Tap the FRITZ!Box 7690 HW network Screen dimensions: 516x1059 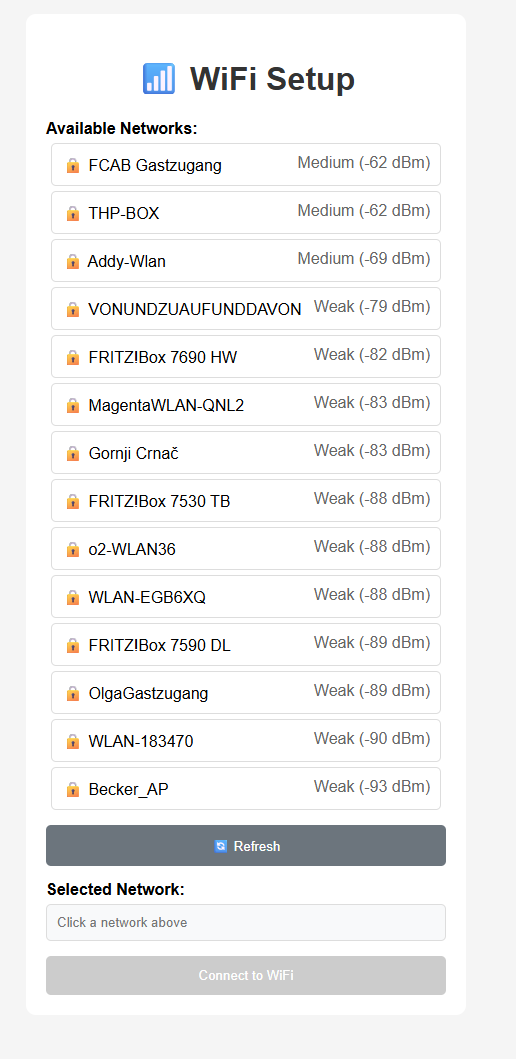(x=246, y=356)
